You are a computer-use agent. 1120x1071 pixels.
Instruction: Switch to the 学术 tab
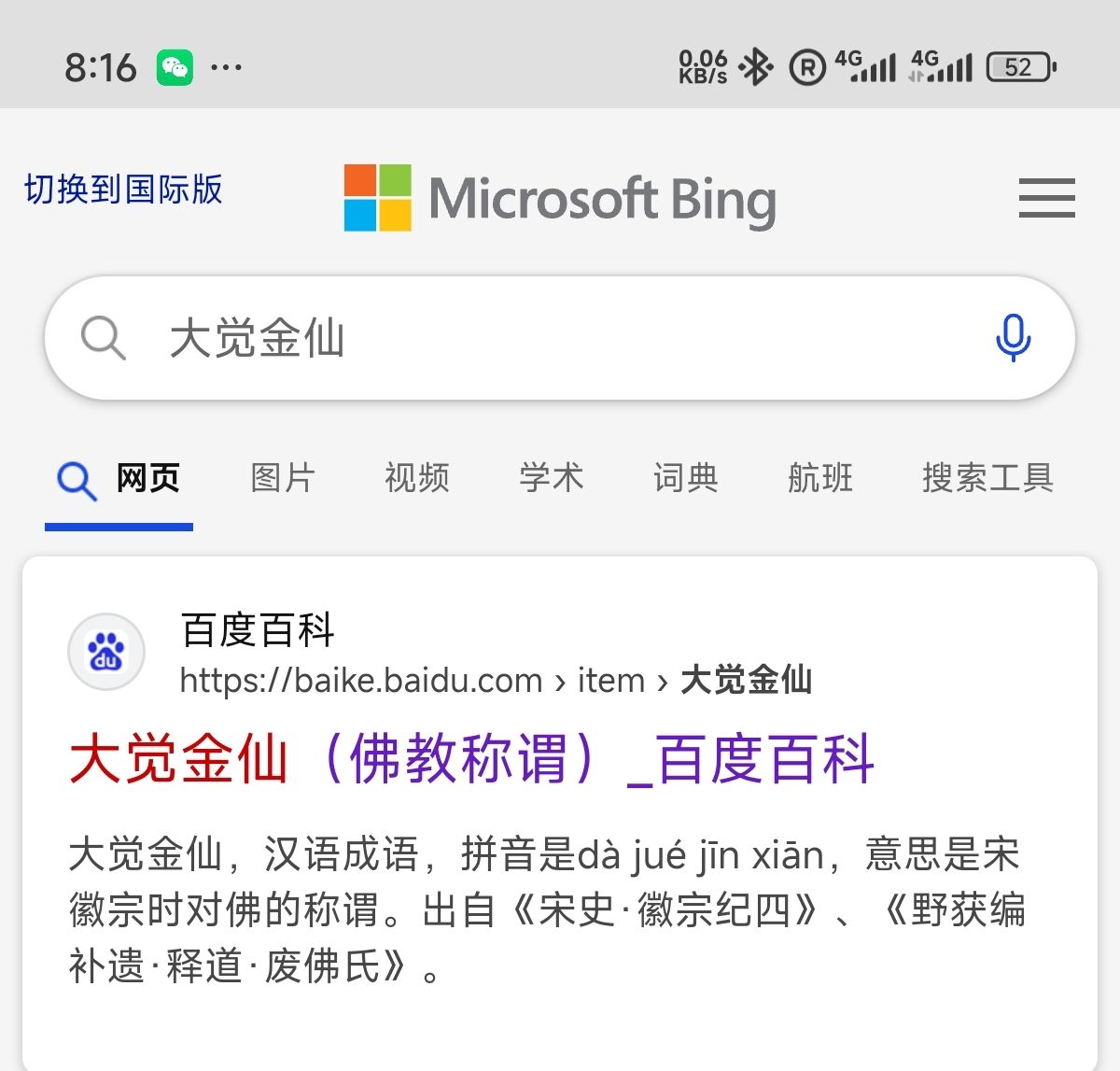pyautogui.click(x=552, y=479)
